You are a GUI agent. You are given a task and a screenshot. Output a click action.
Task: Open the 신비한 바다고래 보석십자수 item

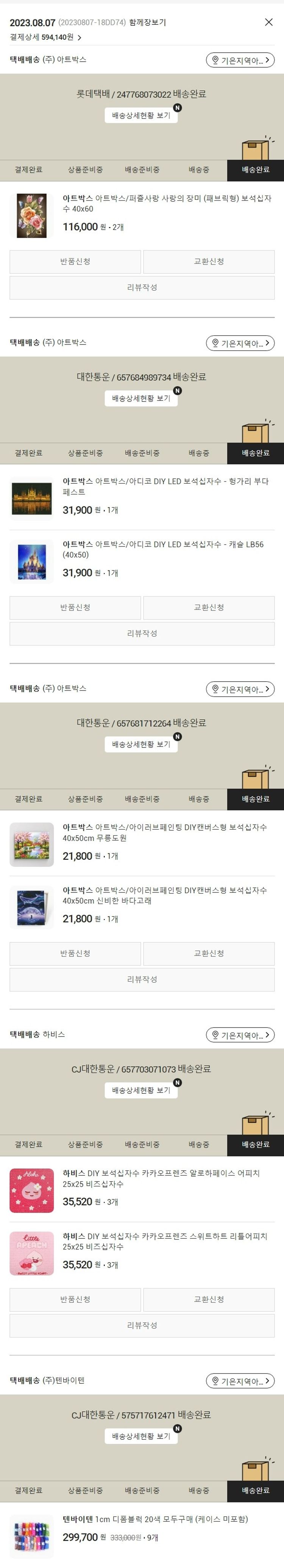[166, 895]
